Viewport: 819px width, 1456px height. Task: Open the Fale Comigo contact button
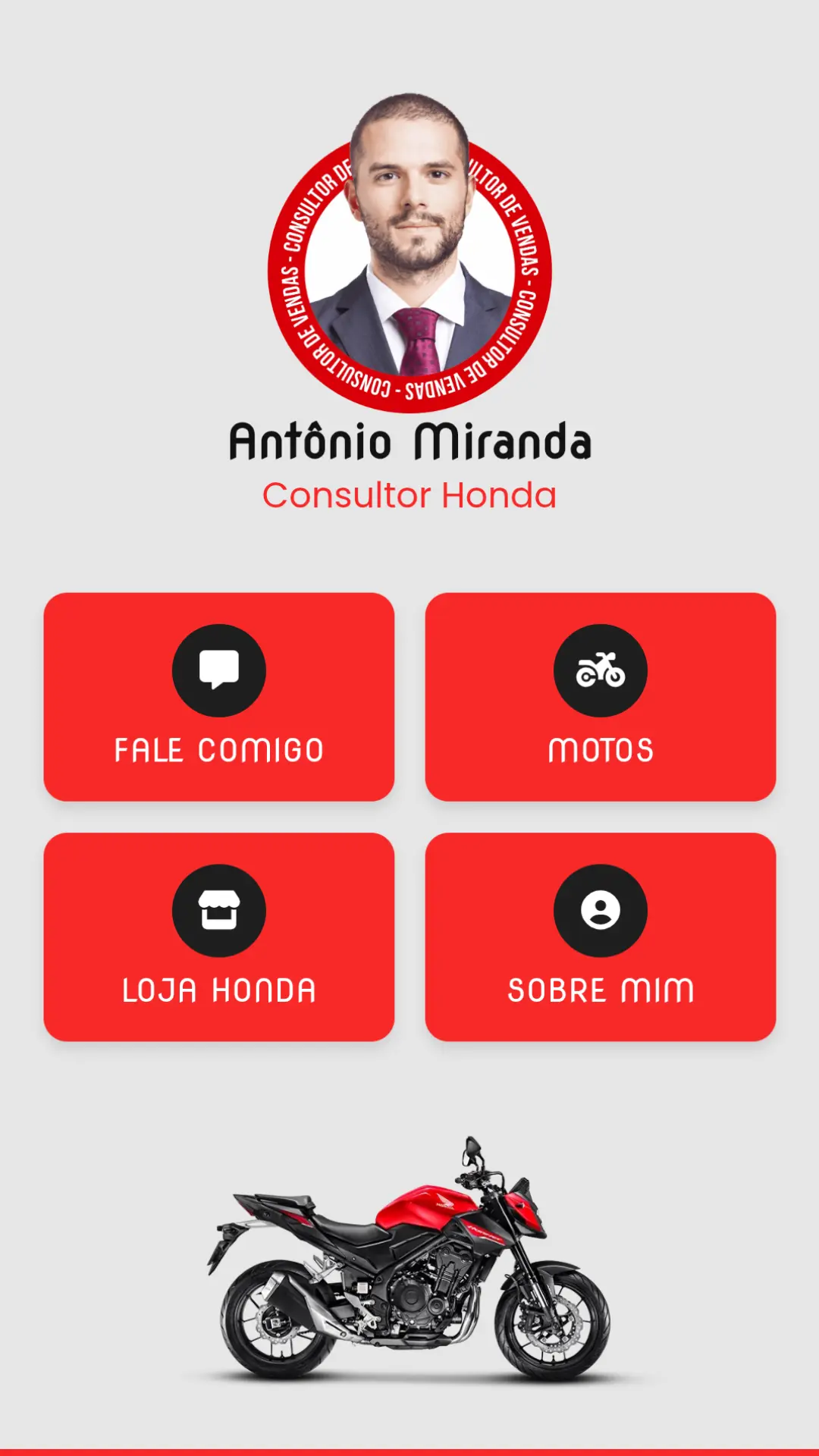click(x=219, y=696)
